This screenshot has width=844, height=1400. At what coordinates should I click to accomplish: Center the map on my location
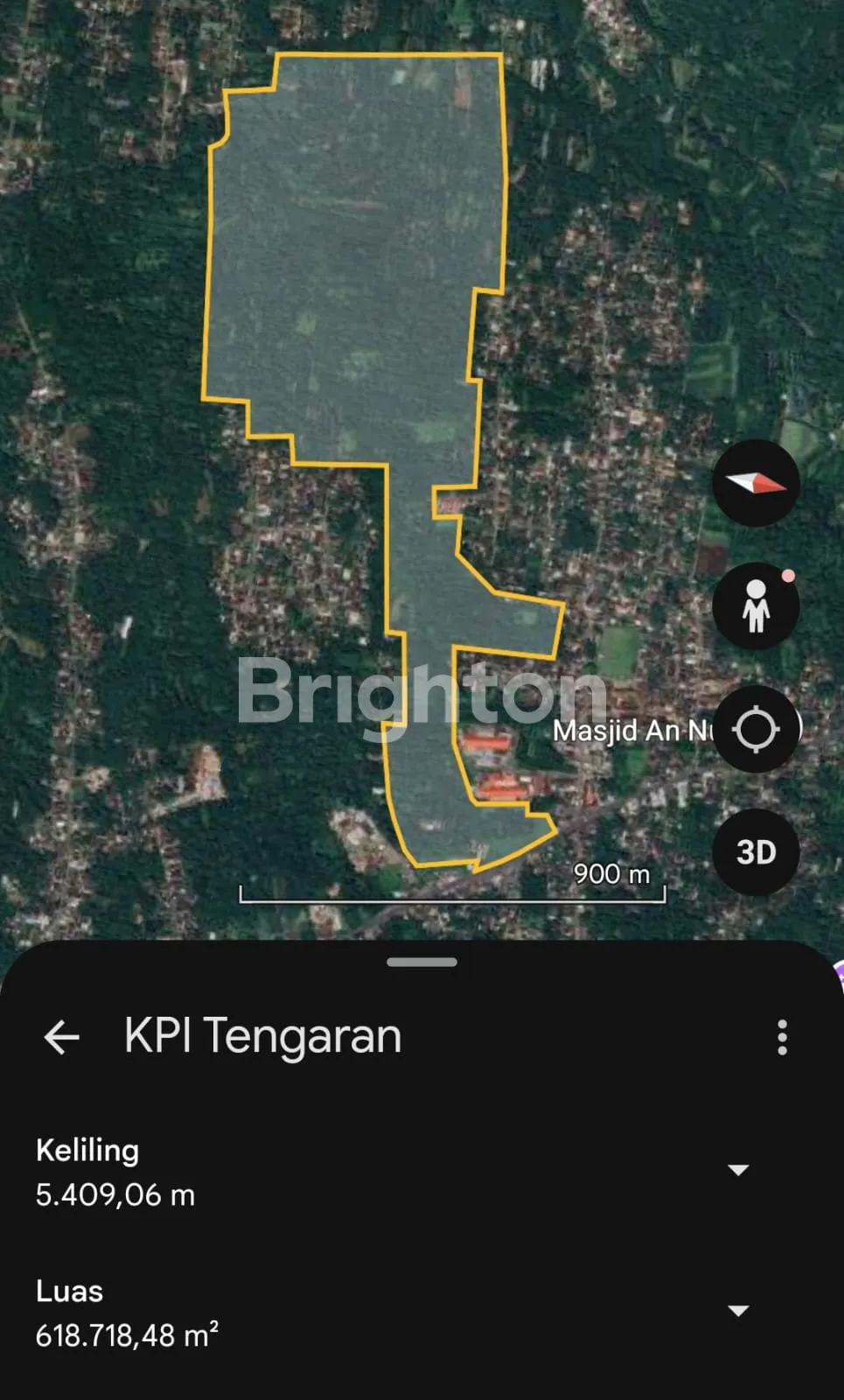coord(756,729)
